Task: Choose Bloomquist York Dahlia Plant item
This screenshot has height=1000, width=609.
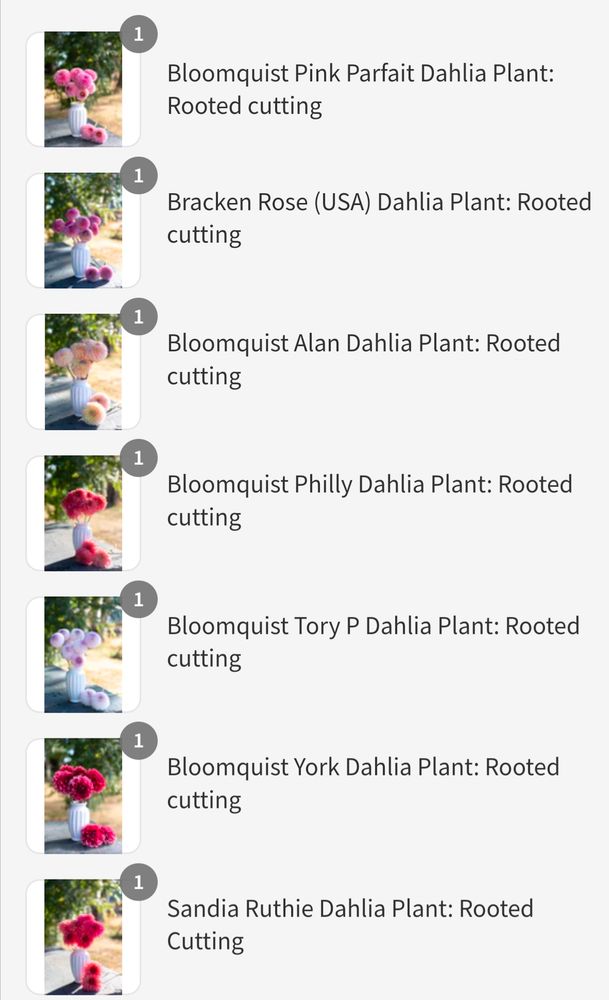Action: tap(362, 783)
